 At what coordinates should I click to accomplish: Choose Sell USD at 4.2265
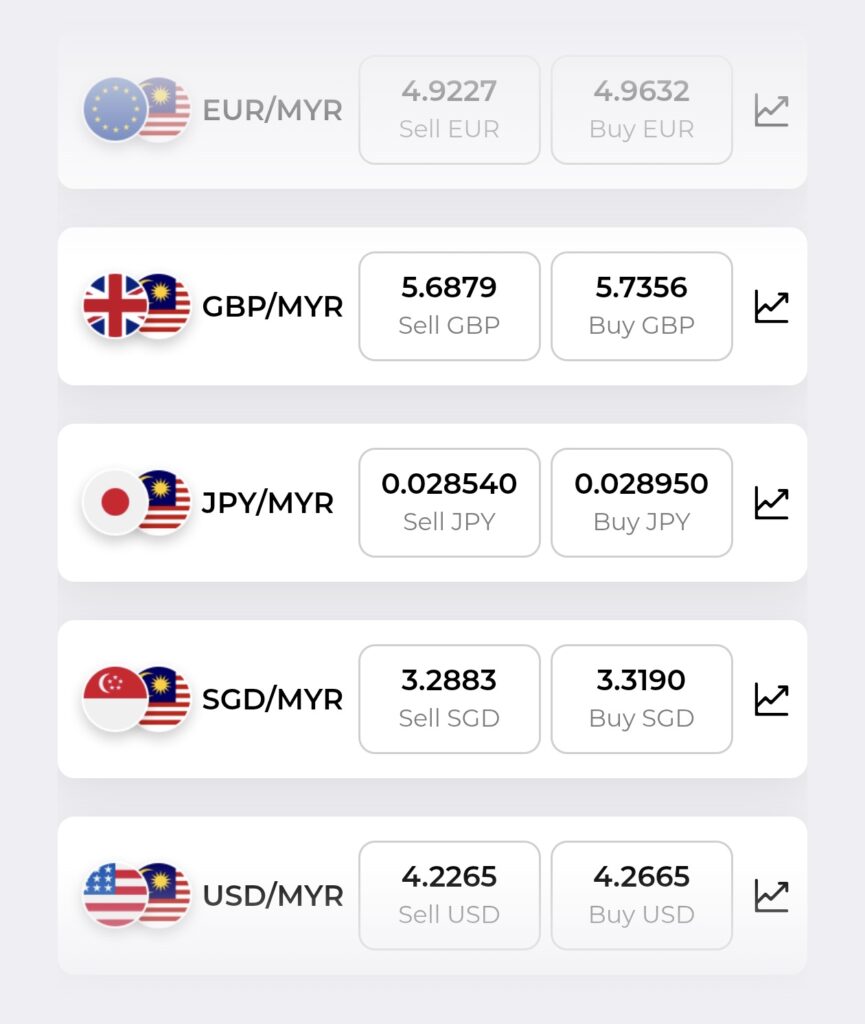448,894
